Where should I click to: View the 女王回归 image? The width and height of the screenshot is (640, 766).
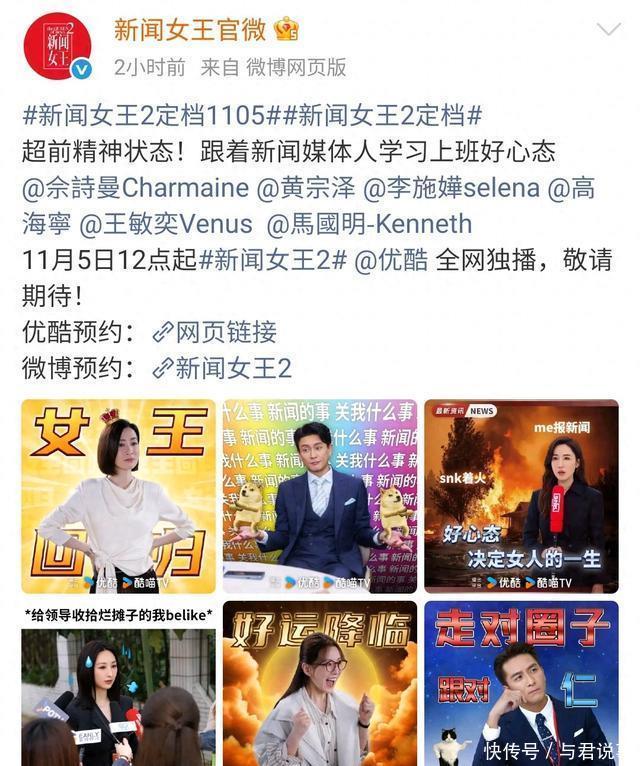(x=118, y=496)
